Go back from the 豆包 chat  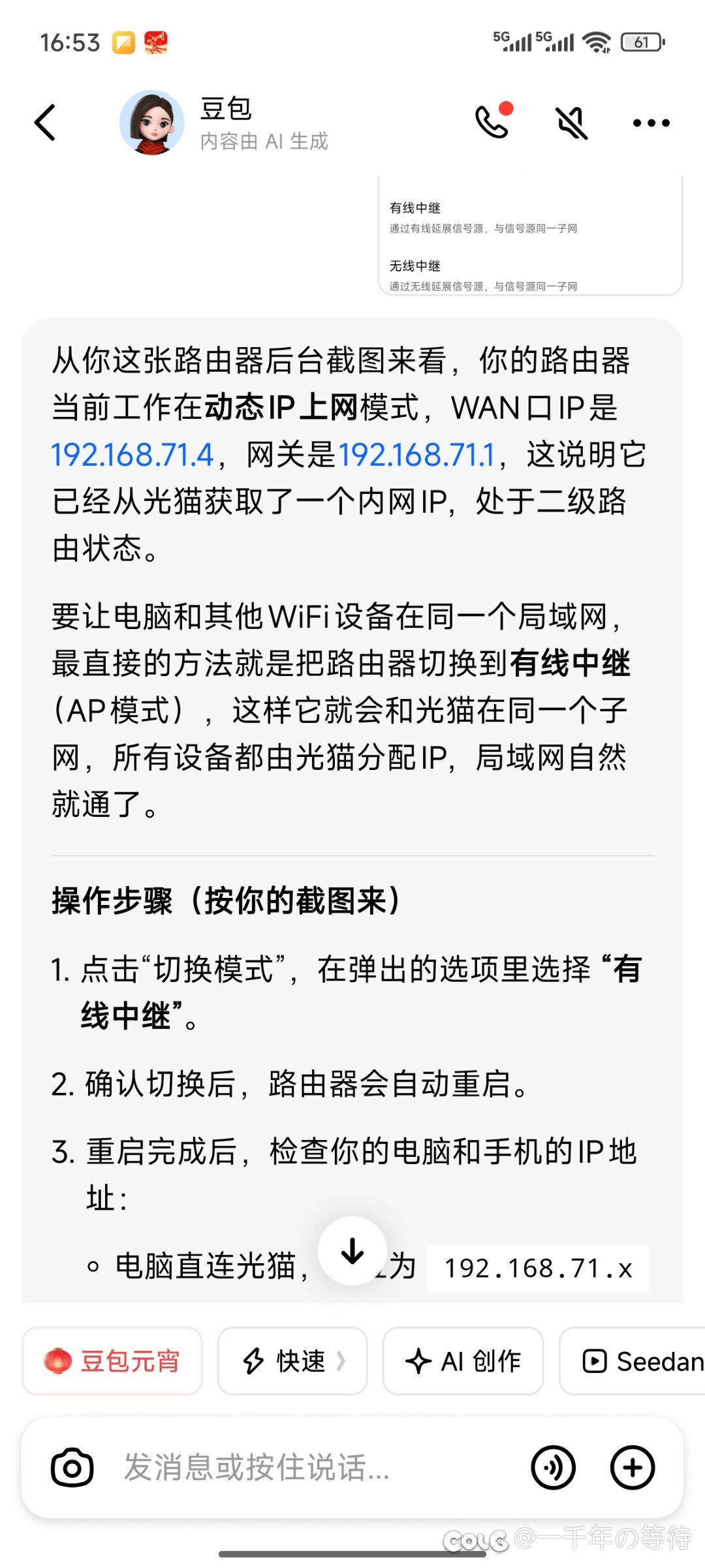45,123
